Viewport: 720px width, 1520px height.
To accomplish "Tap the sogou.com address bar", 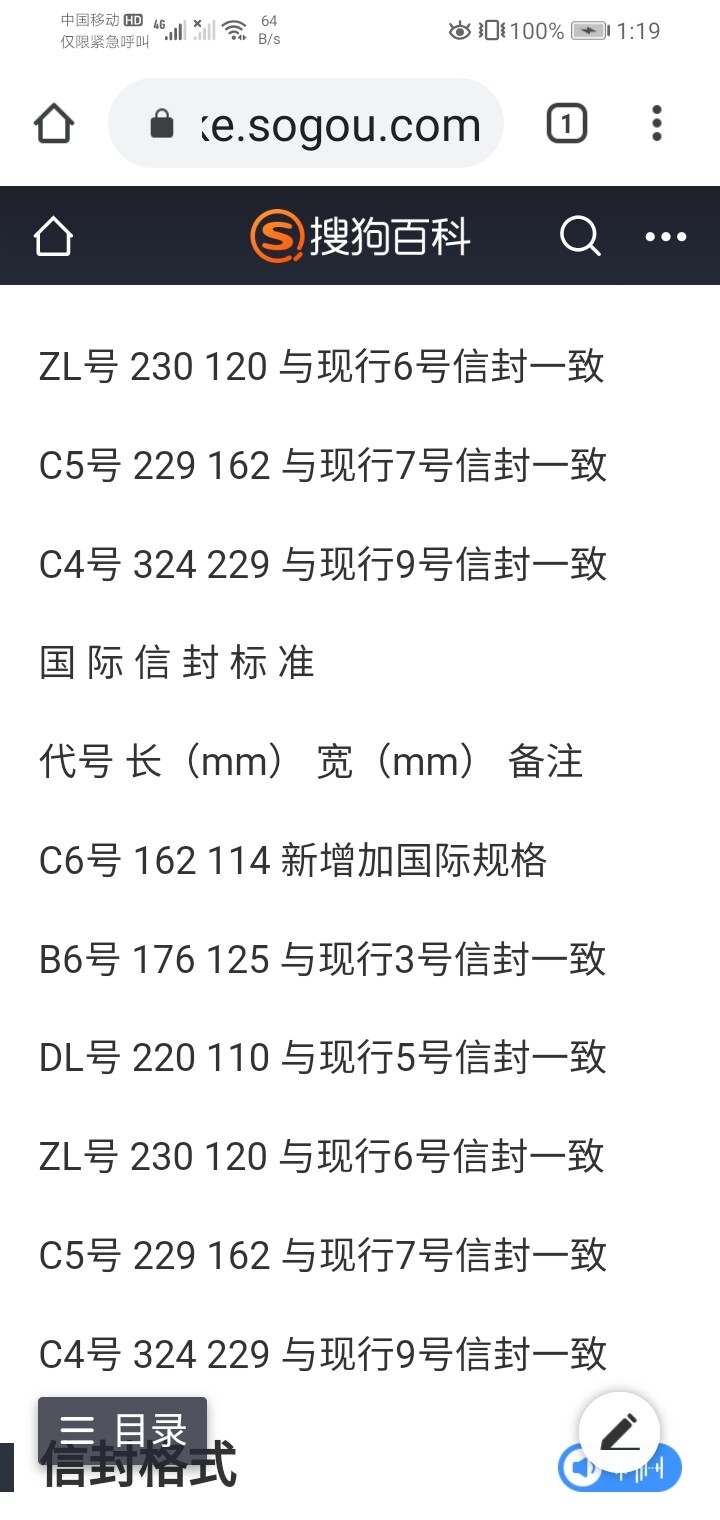I will pyautogui.click(x=306, y=124).
